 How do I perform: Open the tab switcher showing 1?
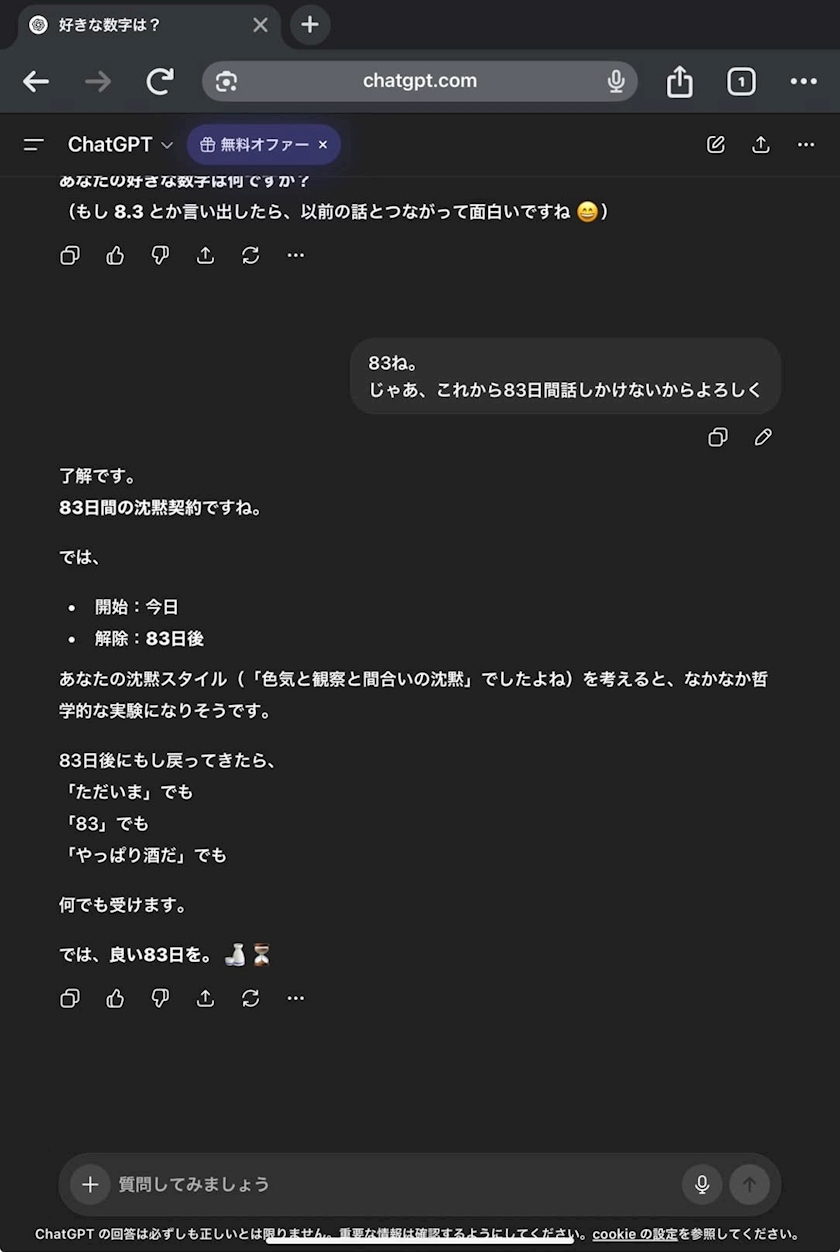pos(741,82)
